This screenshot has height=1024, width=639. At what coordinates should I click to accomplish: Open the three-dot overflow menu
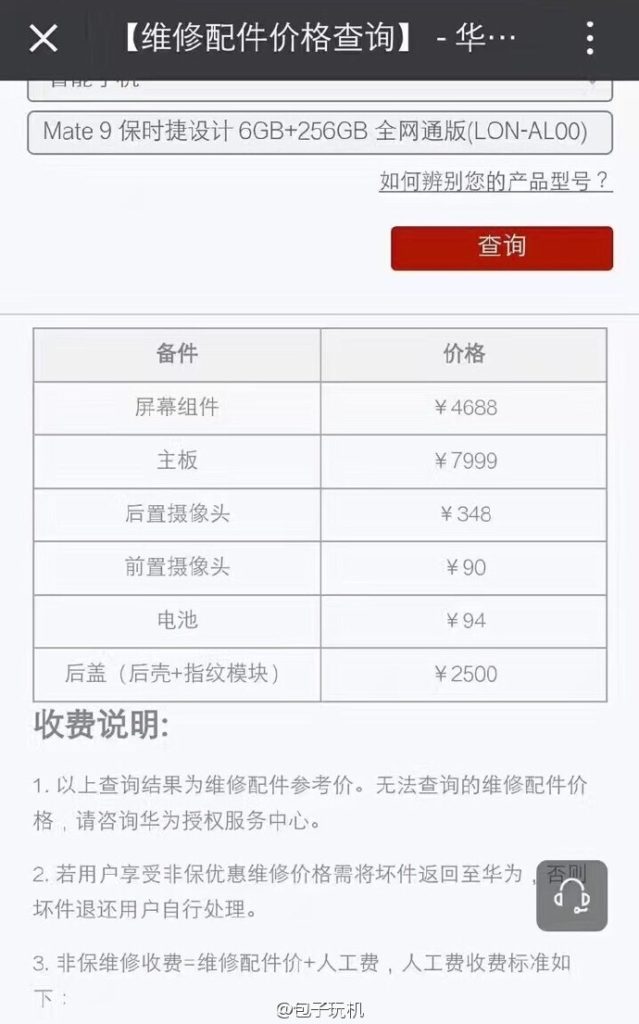590,38
